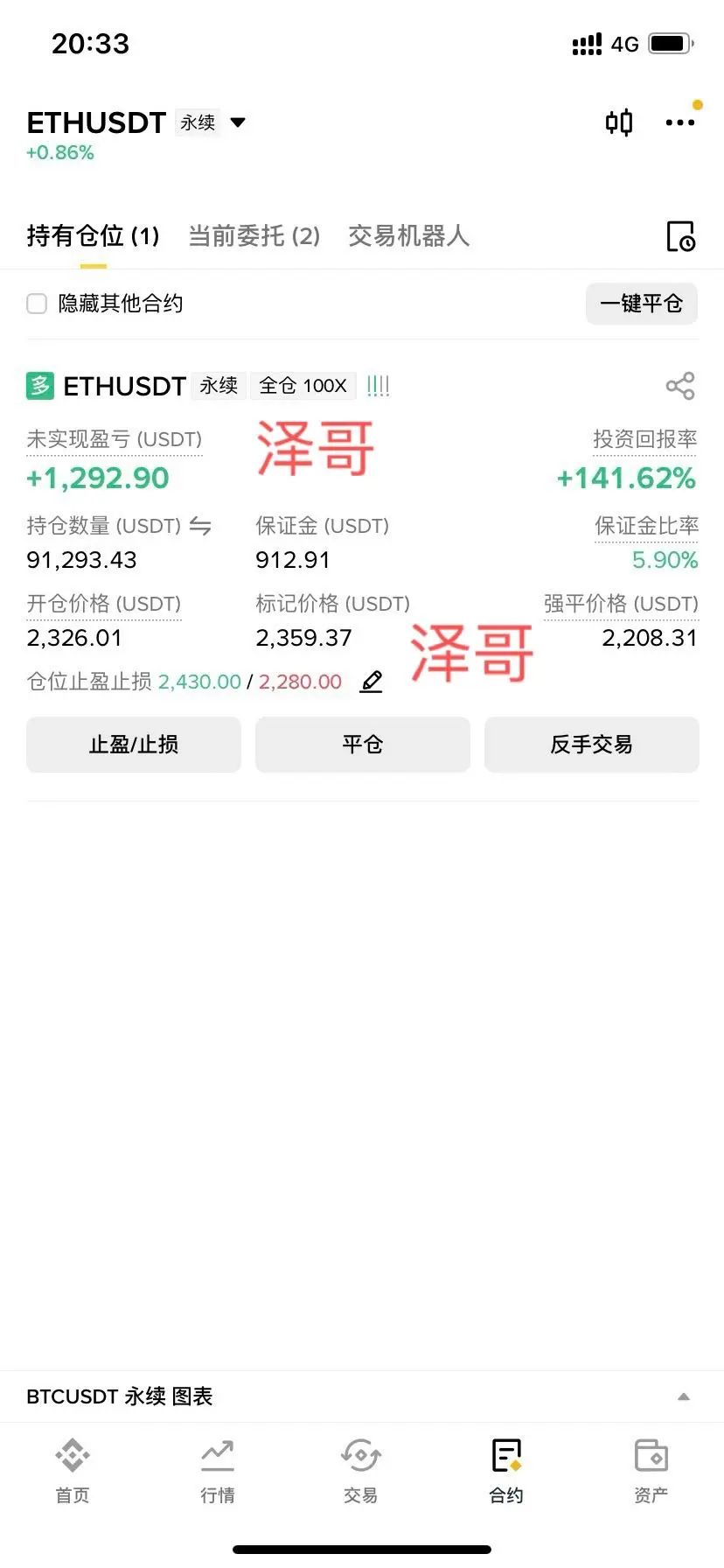
Task: Open the three-dot overflow menu
Action: click(679, 122)
